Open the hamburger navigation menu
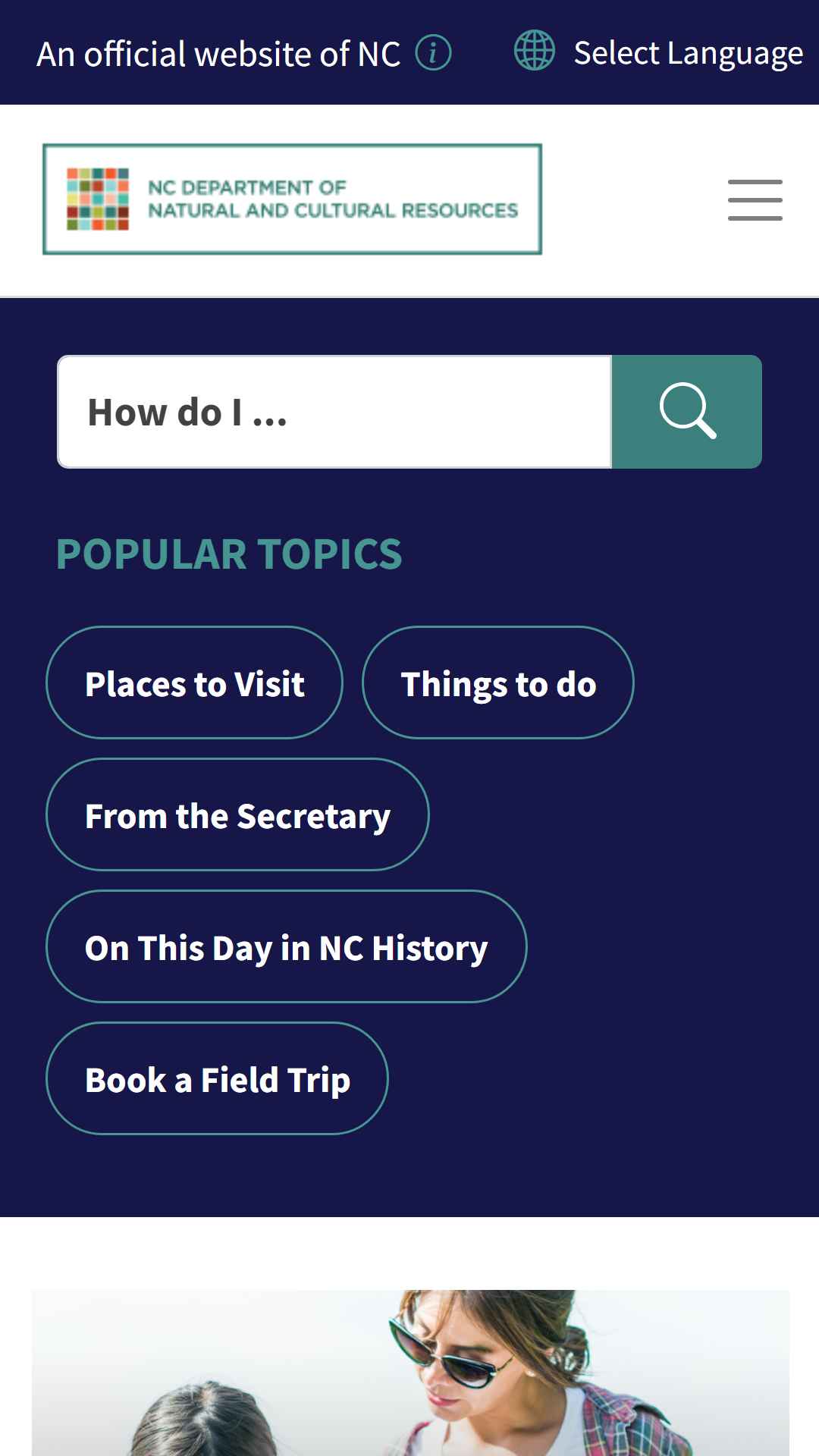The width and height of the screenshot is (819, 1456). [755, 200]
